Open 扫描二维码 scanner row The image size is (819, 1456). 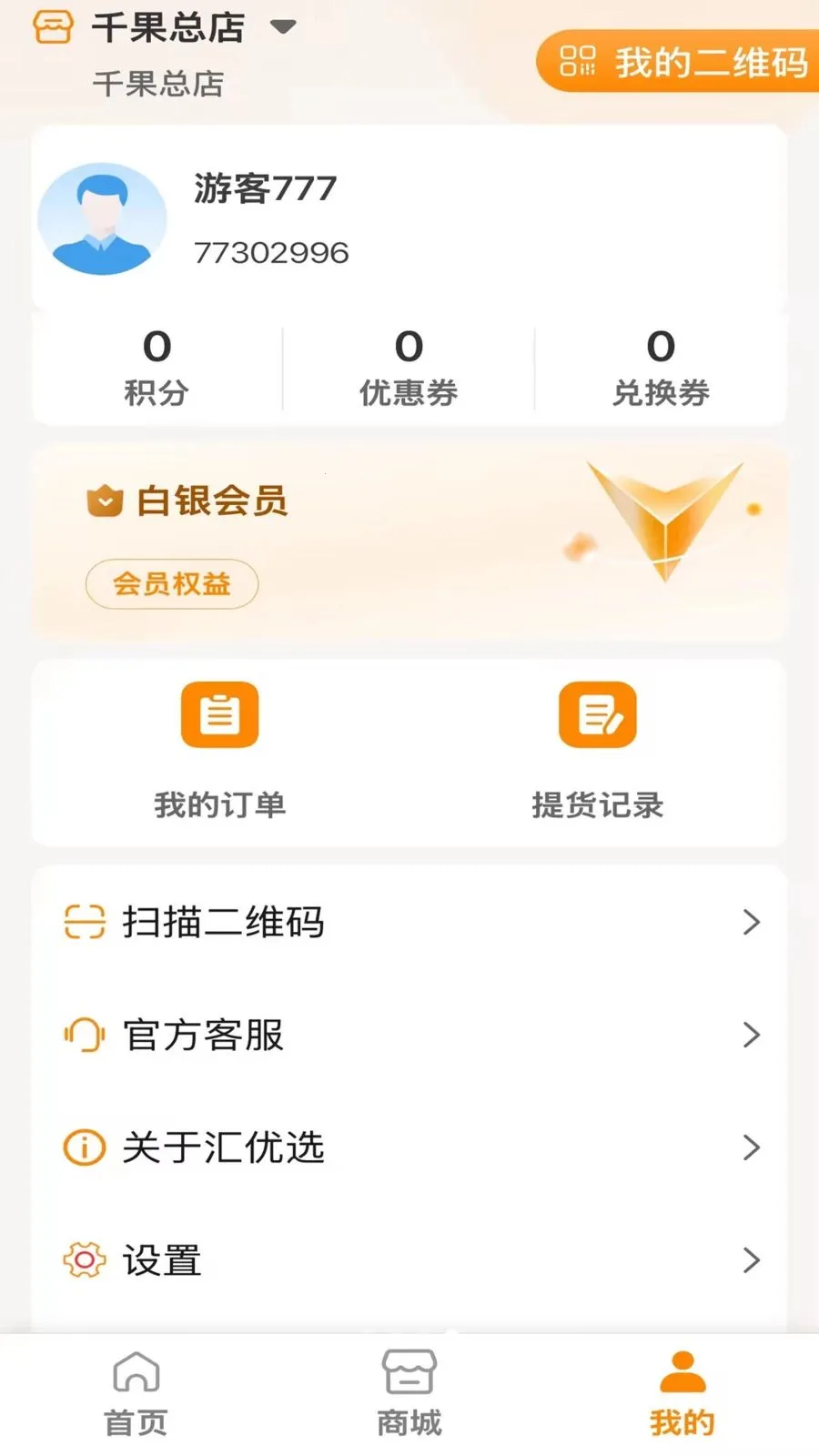409,922
